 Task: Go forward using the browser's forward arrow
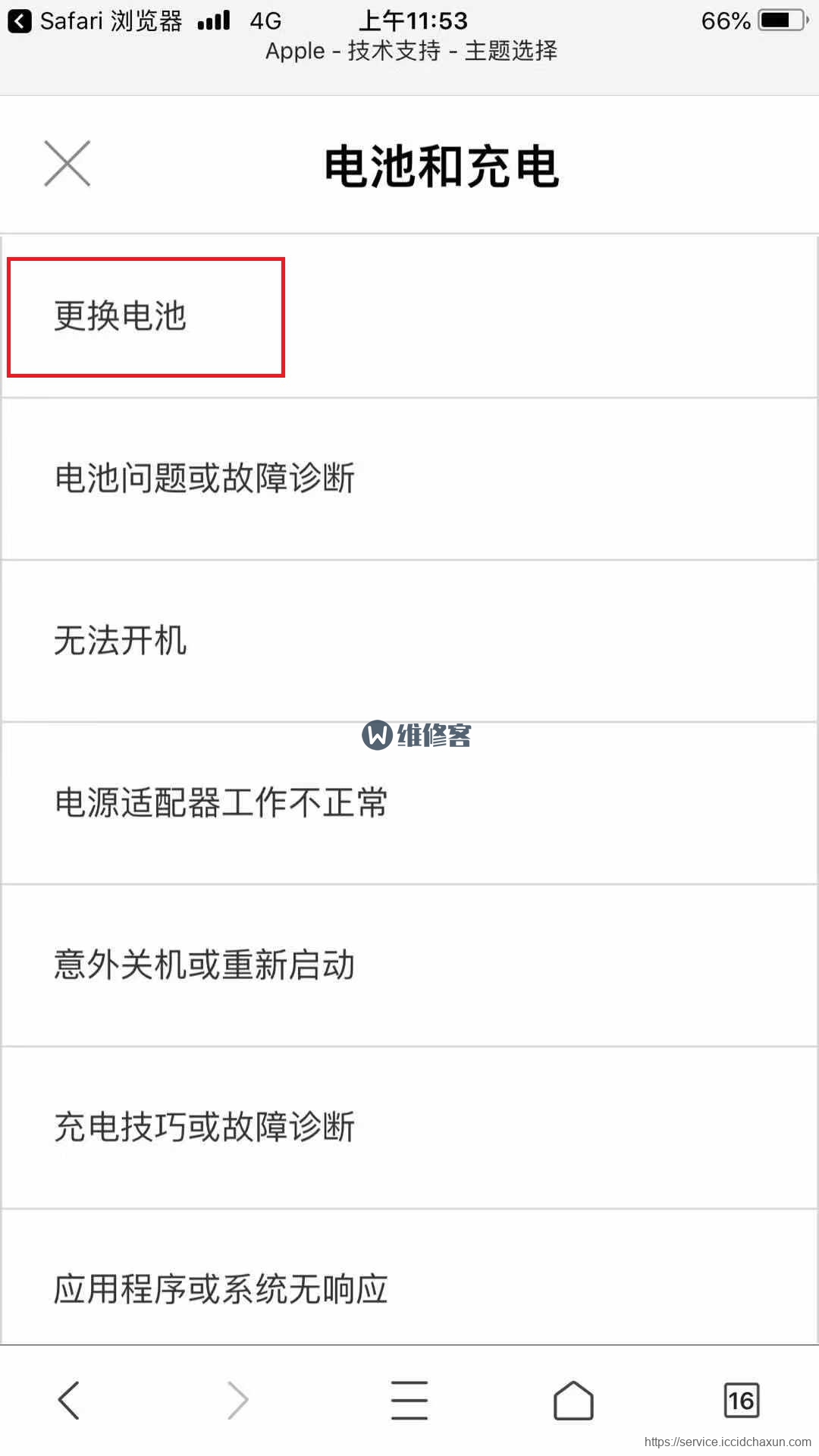pos(238,1400)
